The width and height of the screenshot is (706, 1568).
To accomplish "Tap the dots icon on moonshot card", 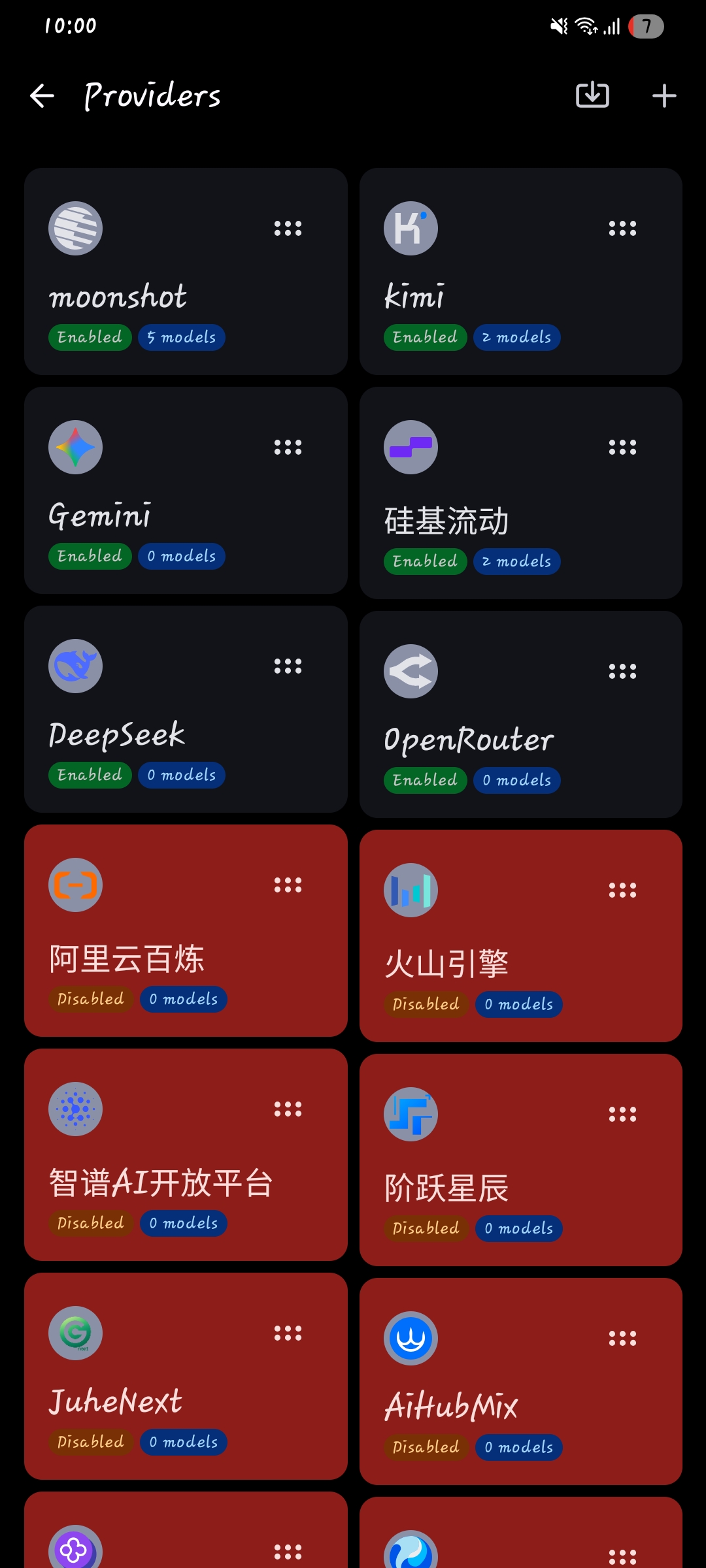I will coord(288,229).
